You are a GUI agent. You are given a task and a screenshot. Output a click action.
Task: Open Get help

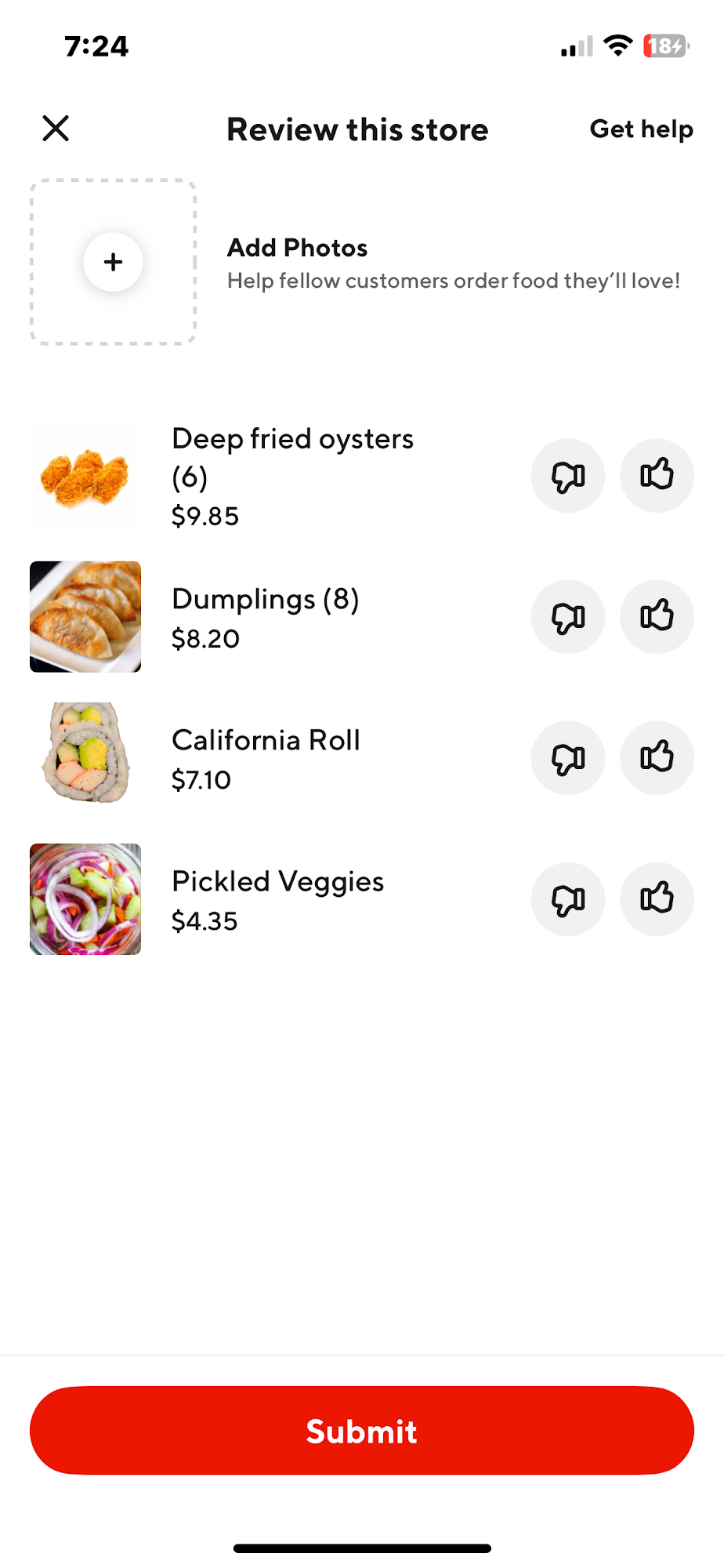point(641,129)
